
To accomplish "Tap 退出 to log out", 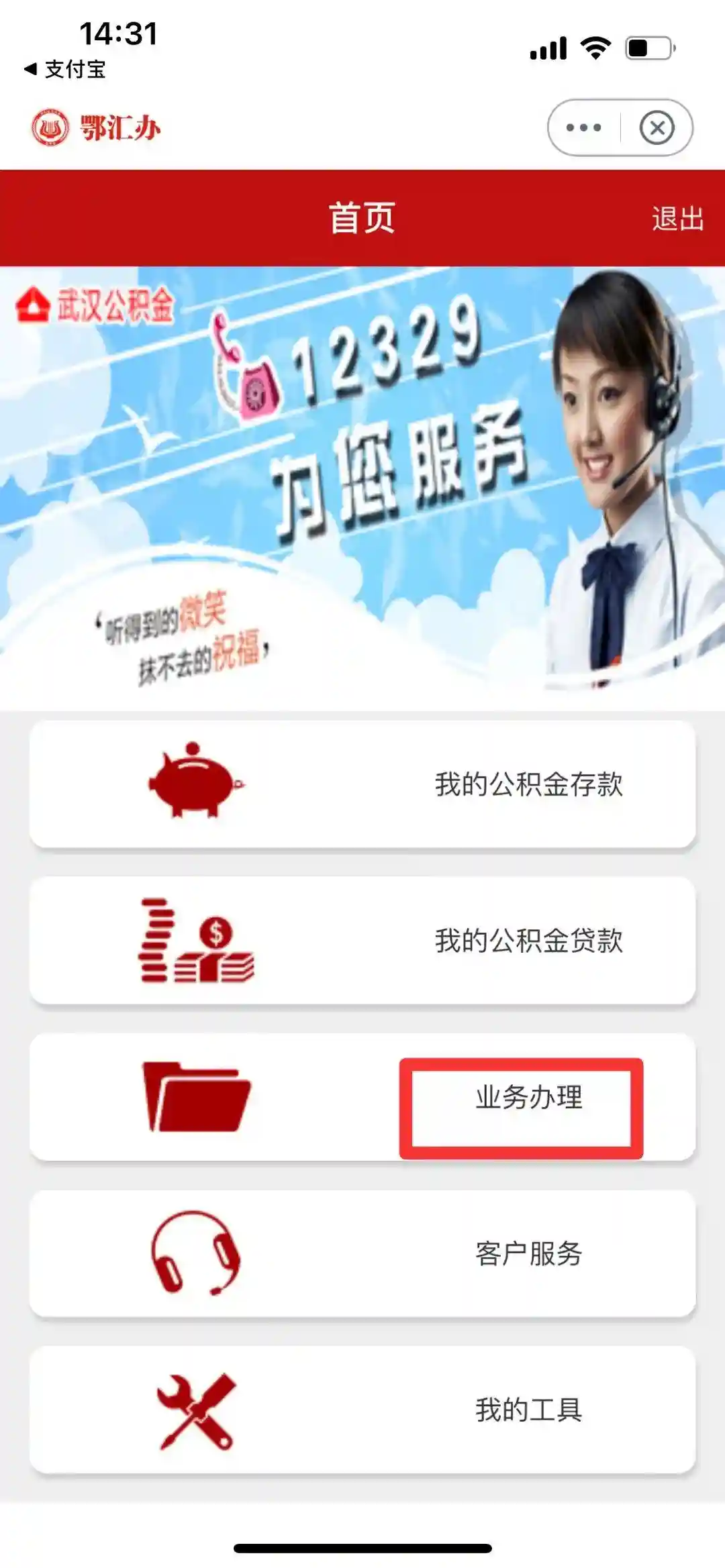I will [x=677, y=219].
